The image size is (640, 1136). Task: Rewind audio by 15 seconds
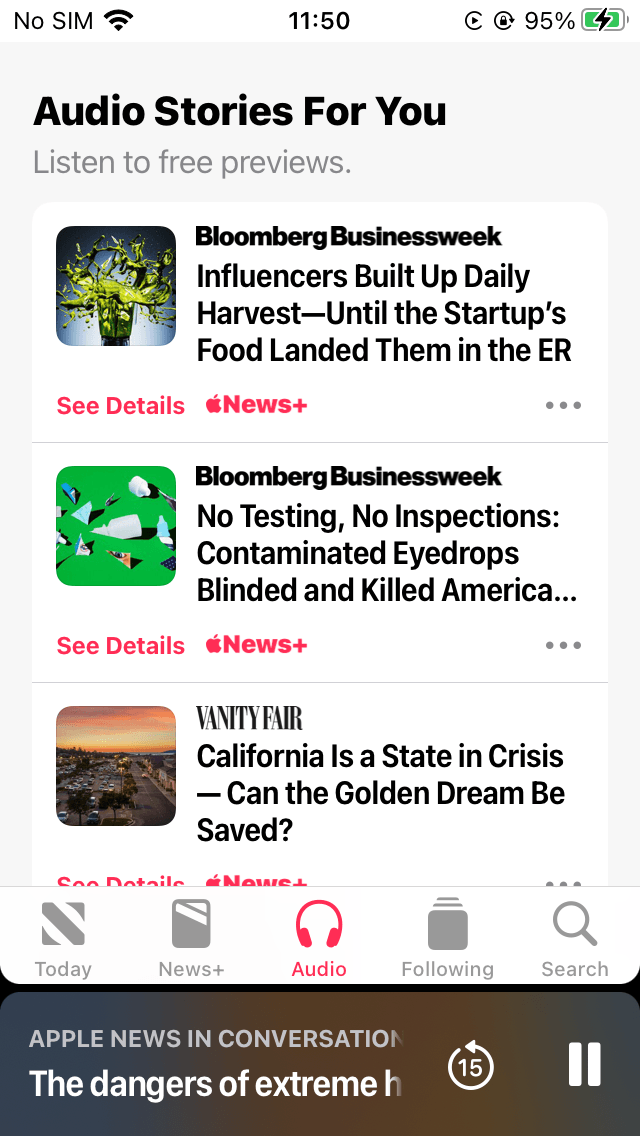tap(470, 1066)
